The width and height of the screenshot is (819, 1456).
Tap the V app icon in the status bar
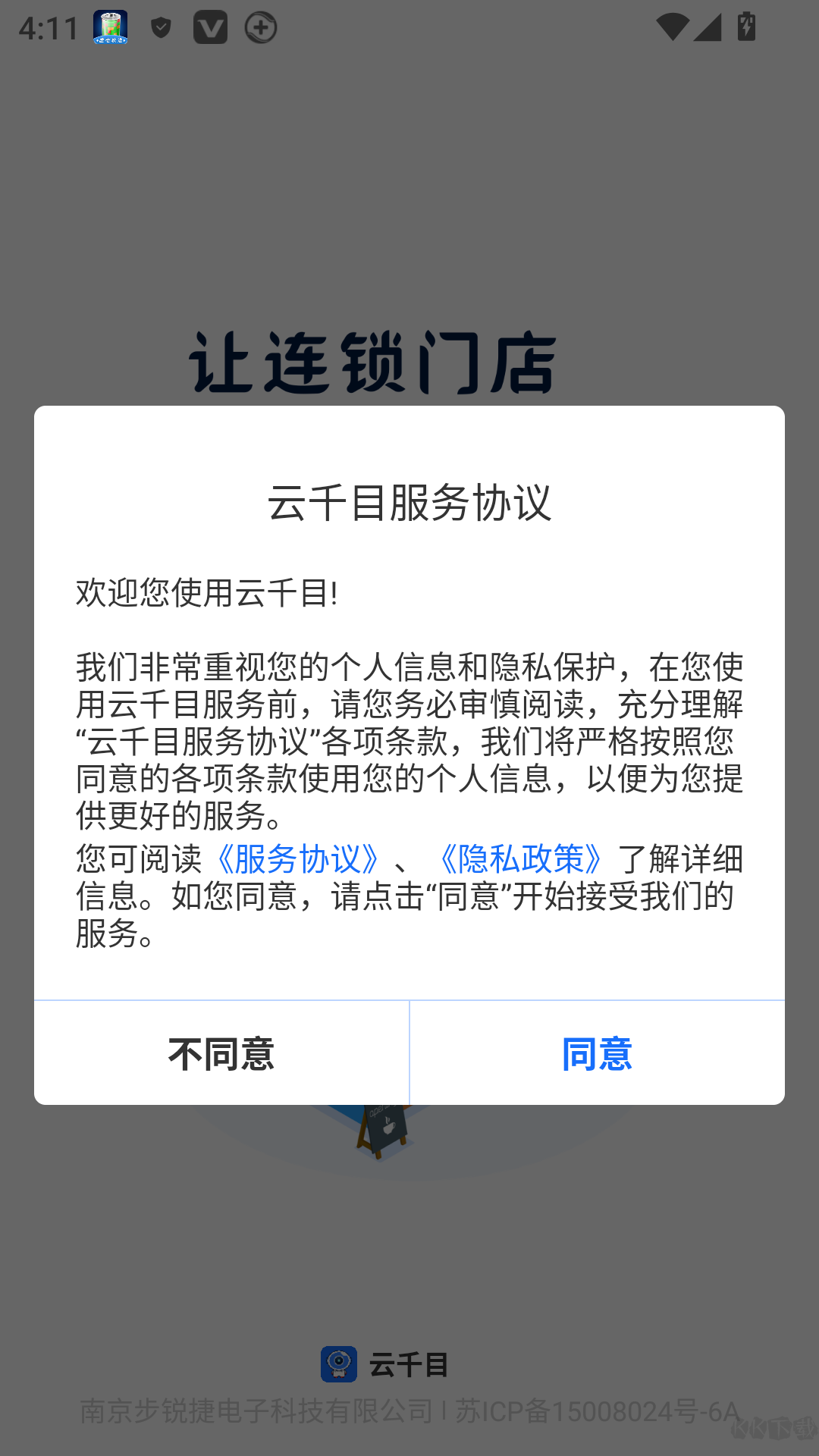pos(210,29)
